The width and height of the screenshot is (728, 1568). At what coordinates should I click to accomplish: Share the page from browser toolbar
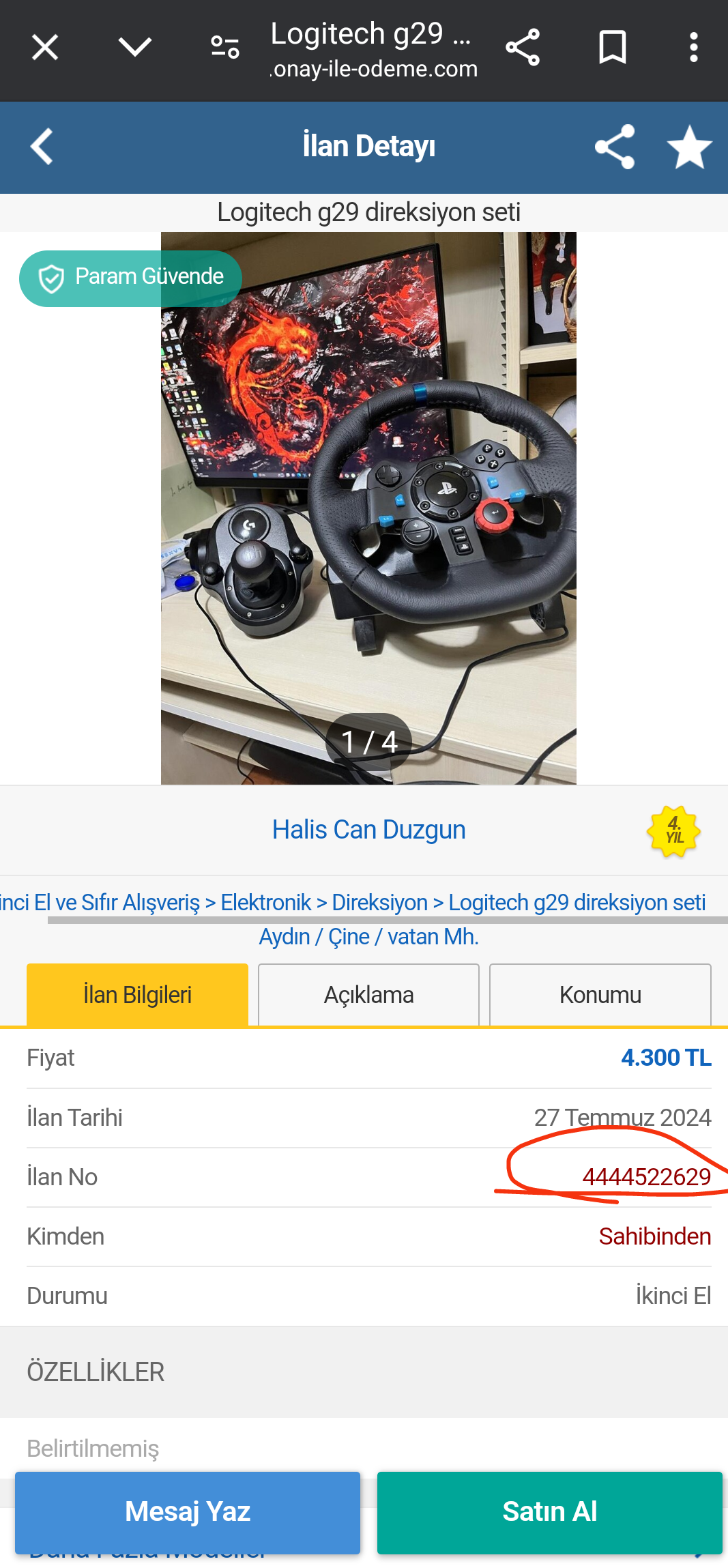(x=523, y=48)
